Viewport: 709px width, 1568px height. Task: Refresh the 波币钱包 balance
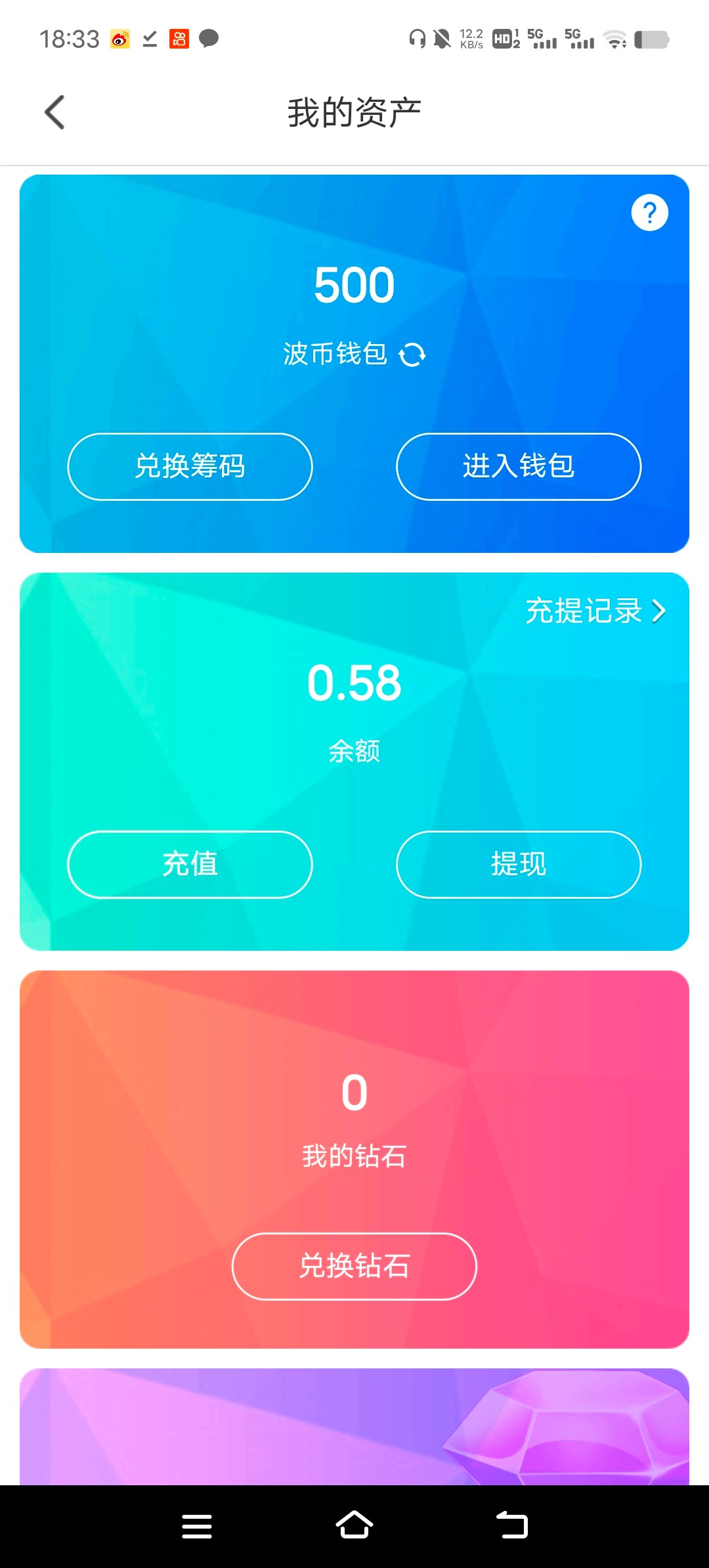point(412,355)
